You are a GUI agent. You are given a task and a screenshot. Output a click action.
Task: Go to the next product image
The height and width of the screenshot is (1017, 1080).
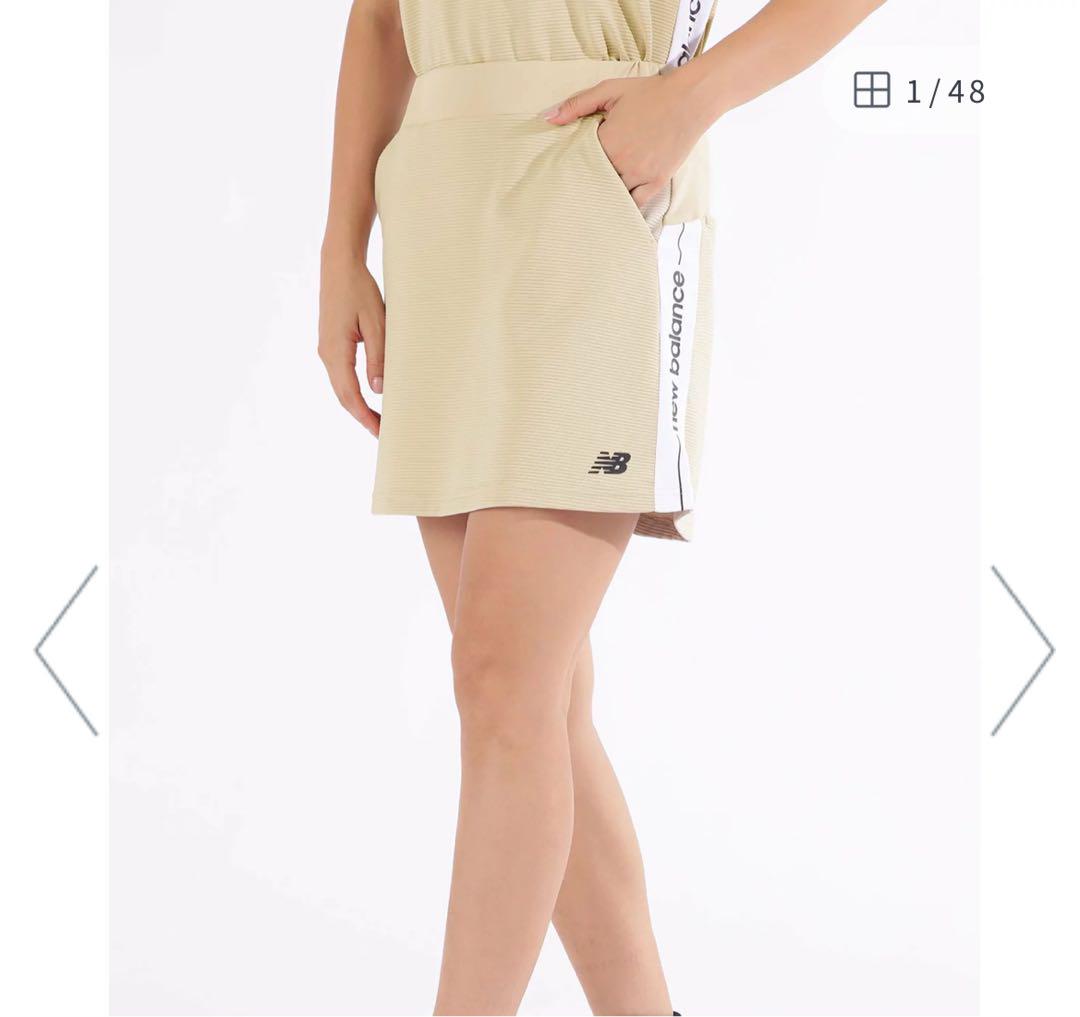click(1021, 650)
